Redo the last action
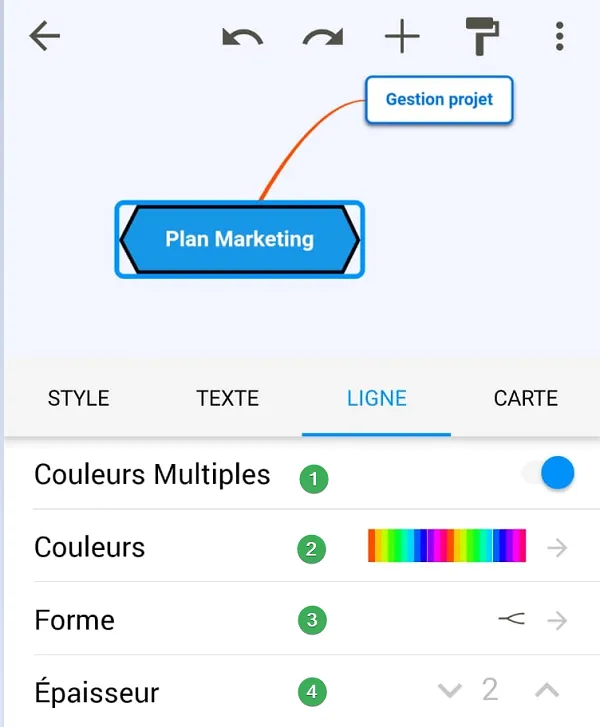600x727 pixels. (323, 38)
